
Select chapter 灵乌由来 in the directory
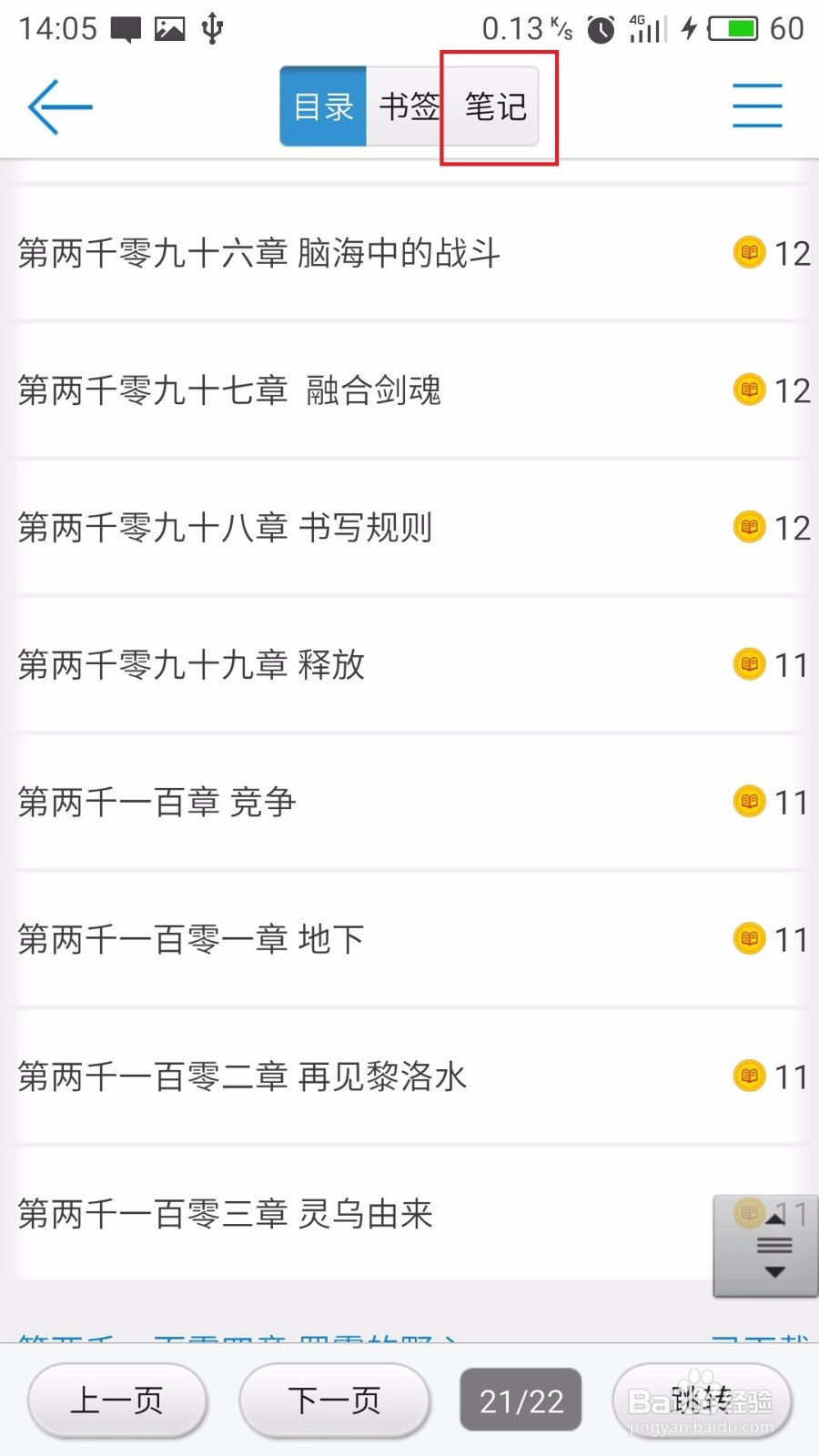pos(226,1214)
